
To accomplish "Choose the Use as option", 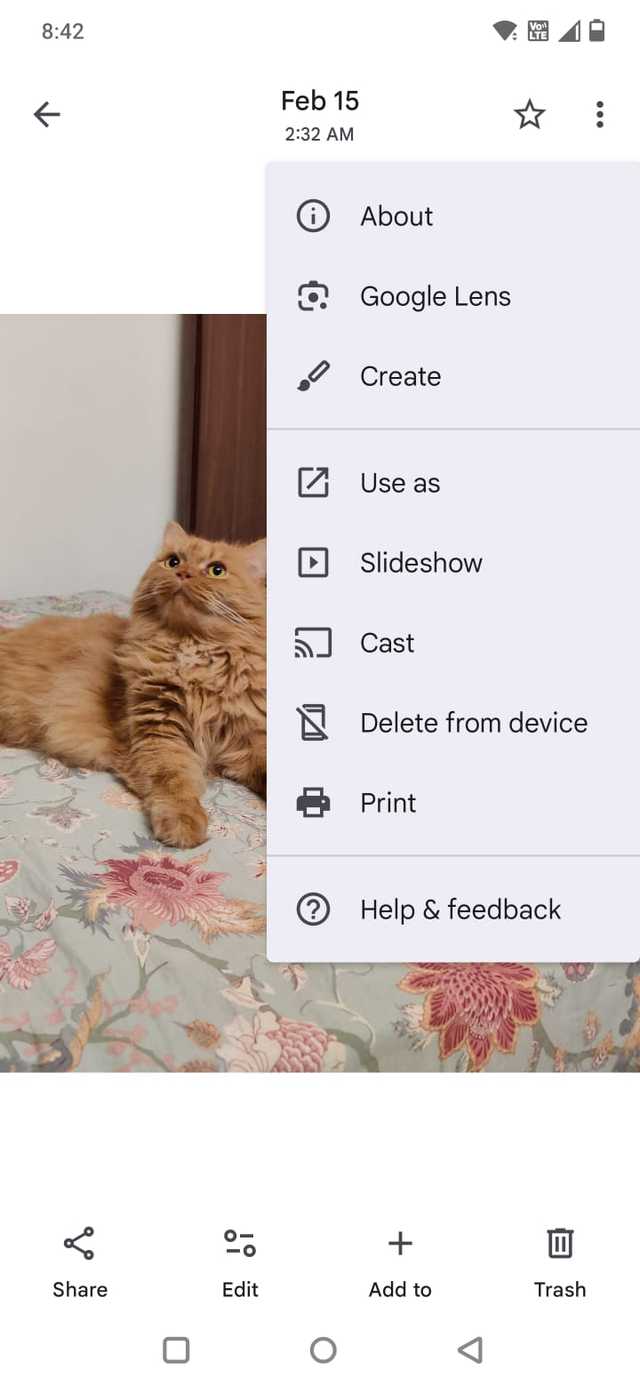I will click(x=399, y=483).
